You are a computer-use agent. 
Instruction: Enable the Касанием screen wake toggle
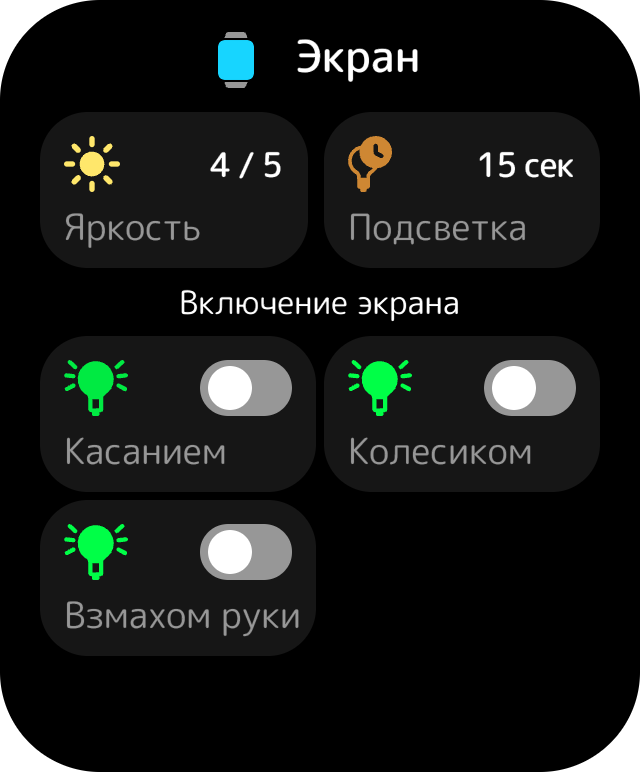pyautogui.click(x=246, y=388)
